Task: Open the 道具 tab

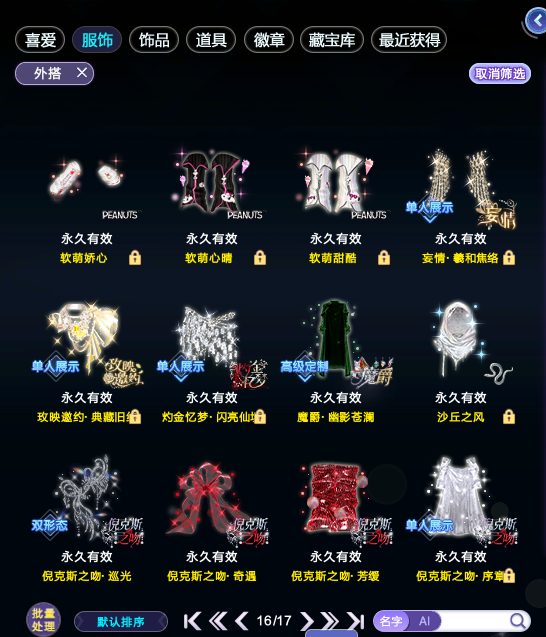Action: 211,40
